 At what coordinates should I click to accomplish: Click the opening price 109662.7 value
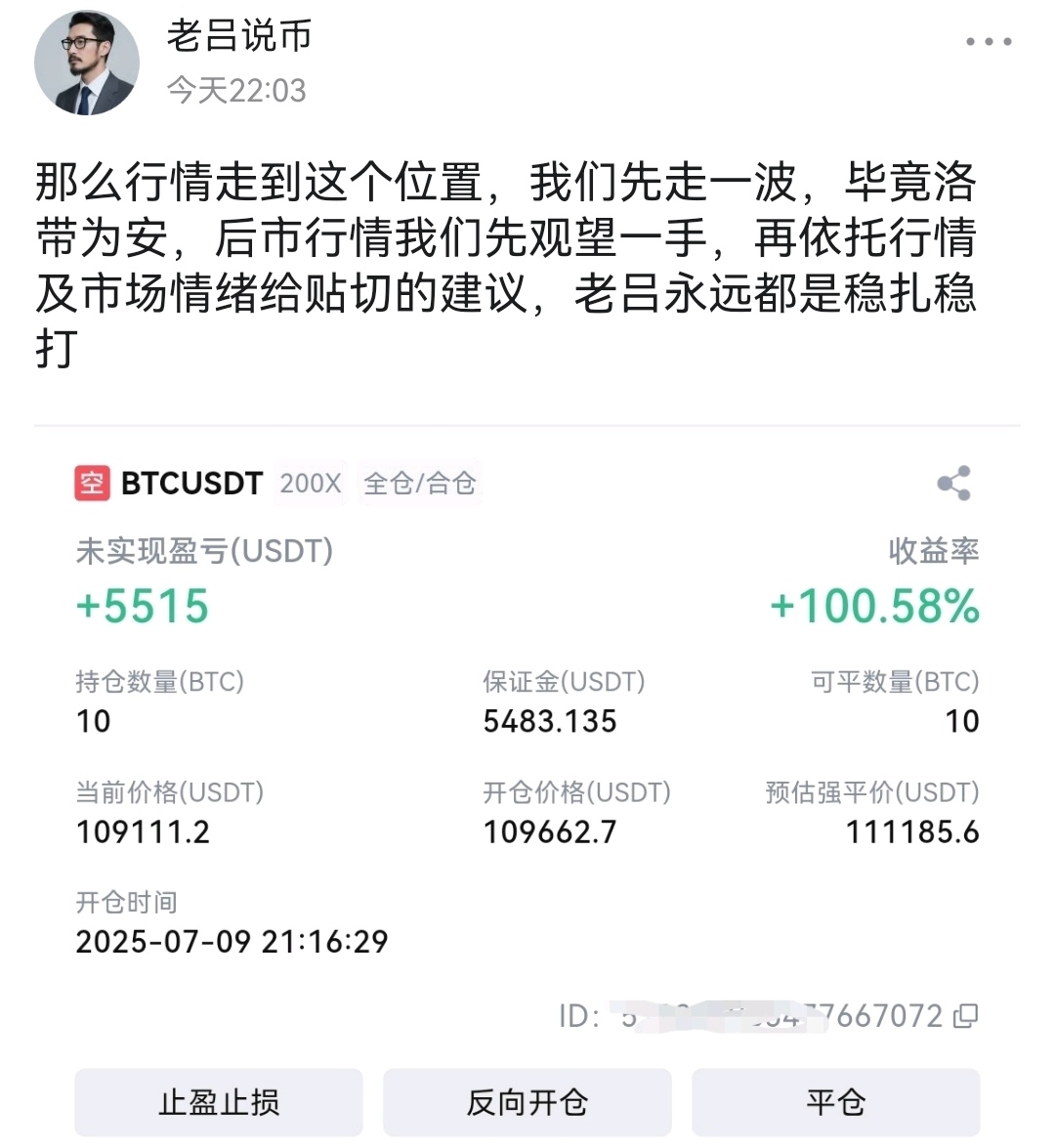pyautogui.click(x=550, y=831)
